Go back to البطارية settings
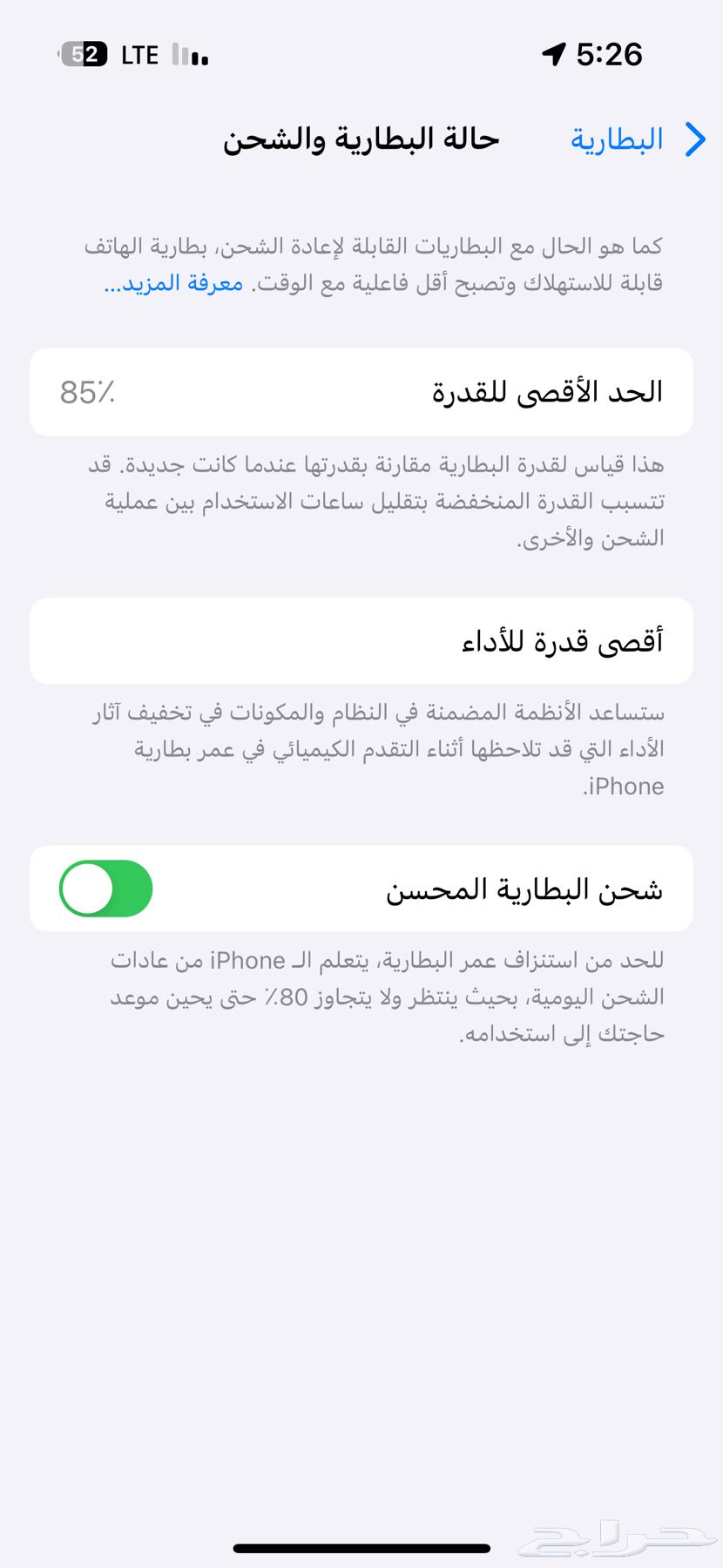723x1568 pixels. point(639,139)
